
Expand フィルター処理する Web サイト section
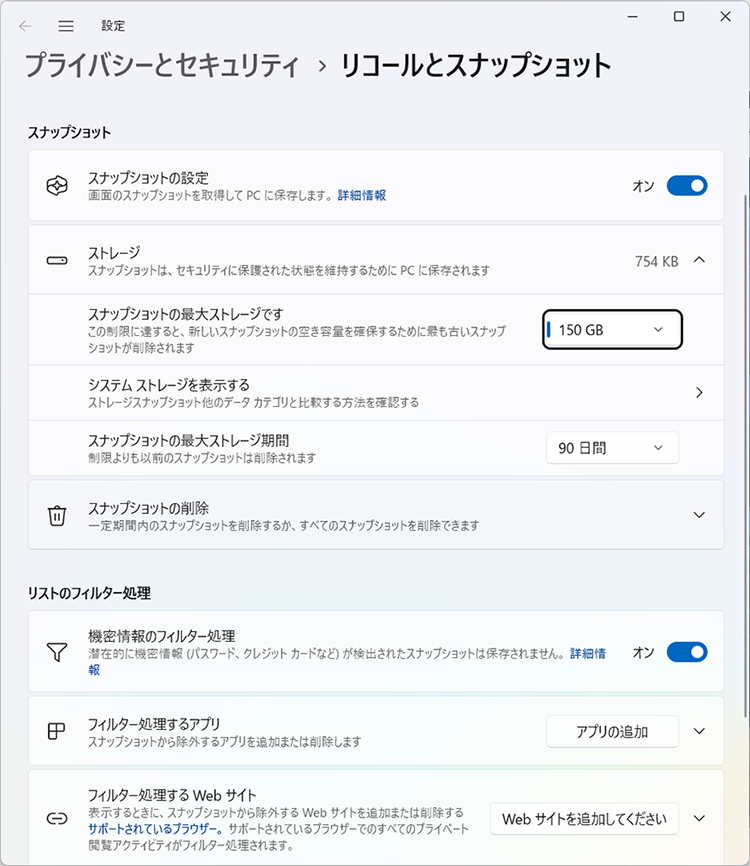[x=699, y=819]
